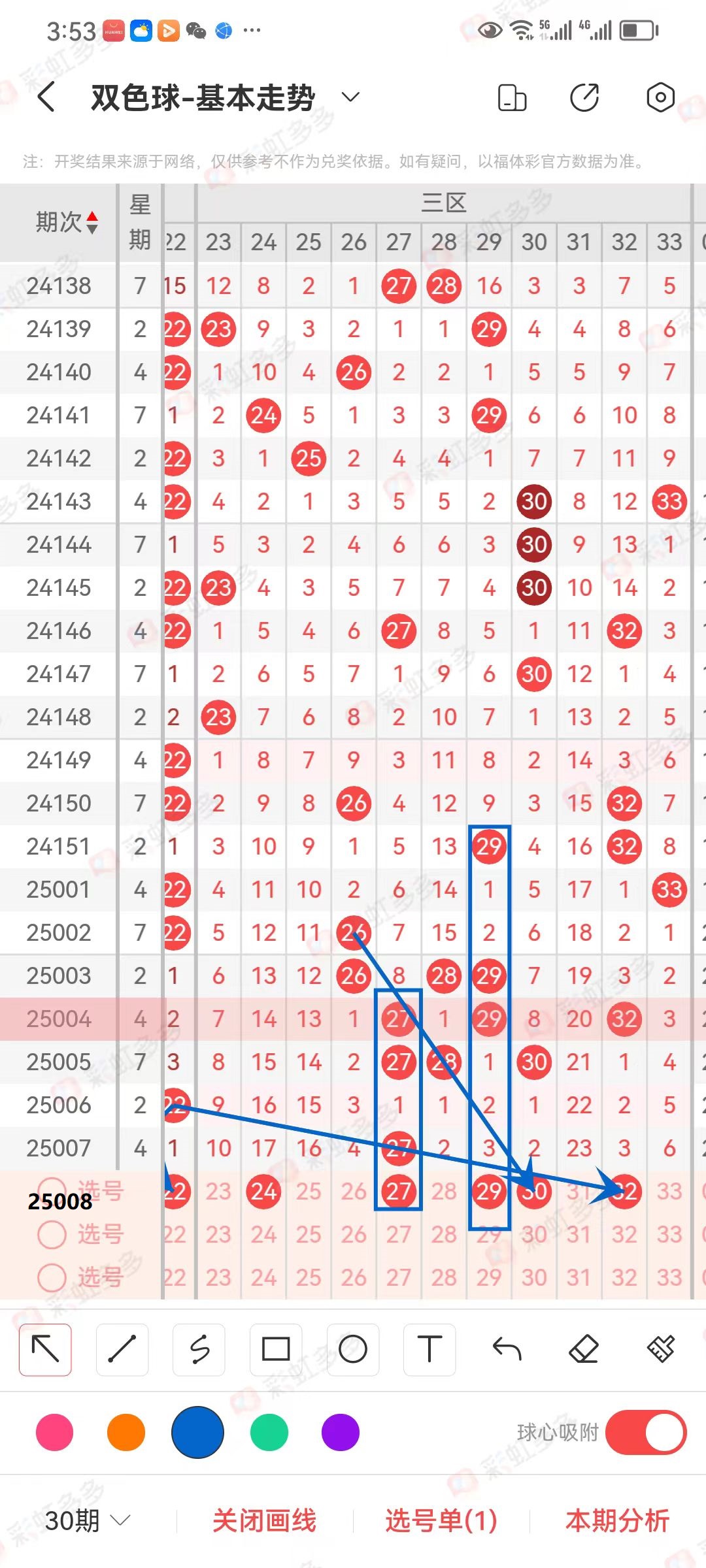Screen dimensions: 706x1568
Task: Select the rectangle drawing tool
Action: (x=276, y=1350)
